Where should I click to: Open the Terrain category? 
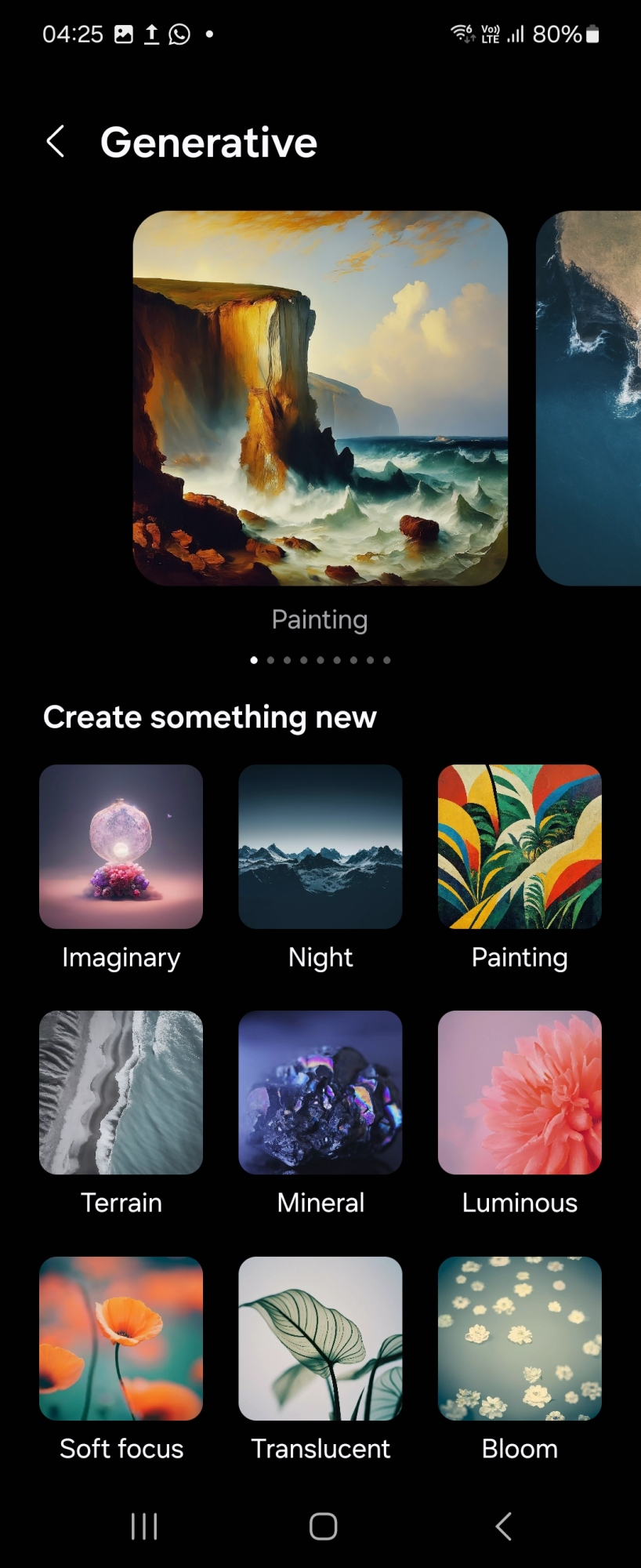click(121, 1092)
